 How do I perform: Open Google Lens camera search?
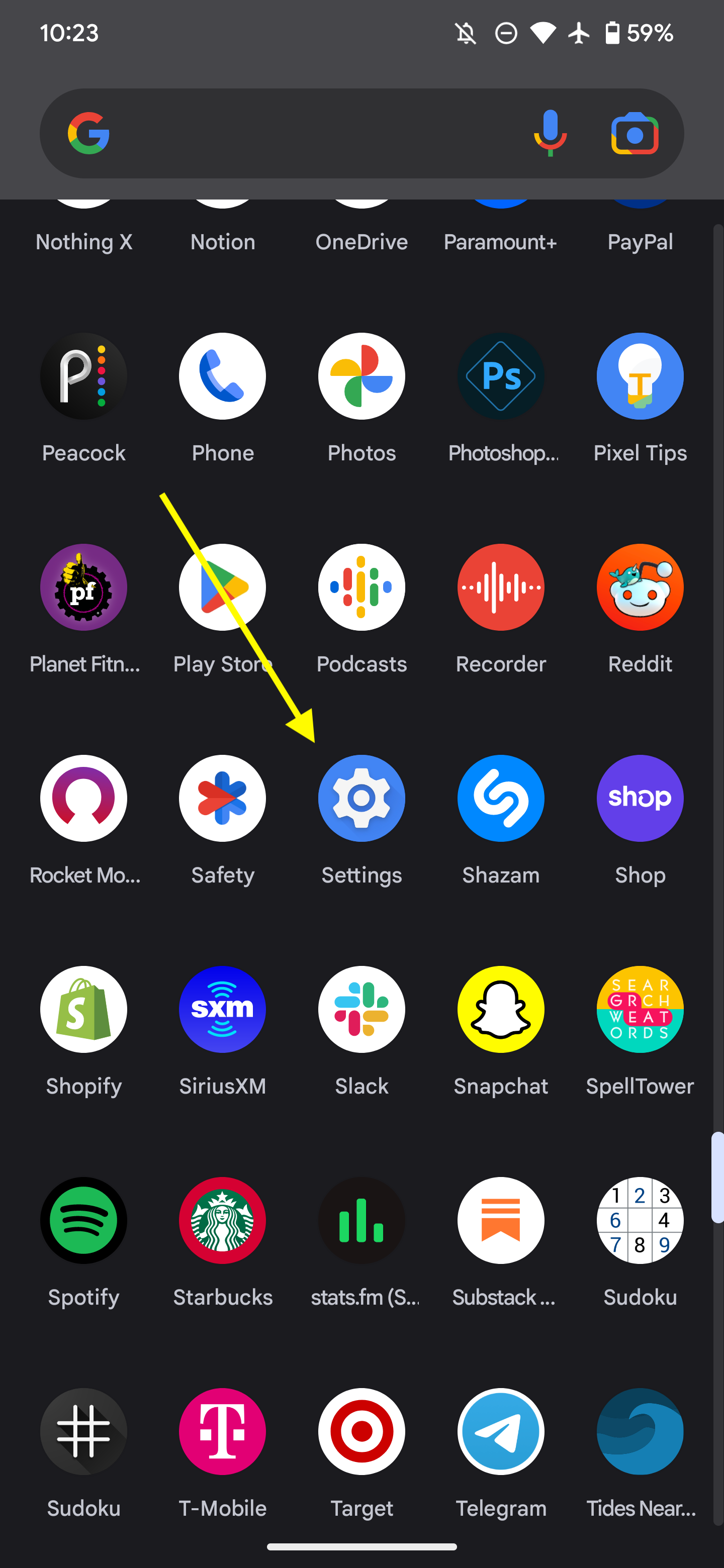click(635, 133)
